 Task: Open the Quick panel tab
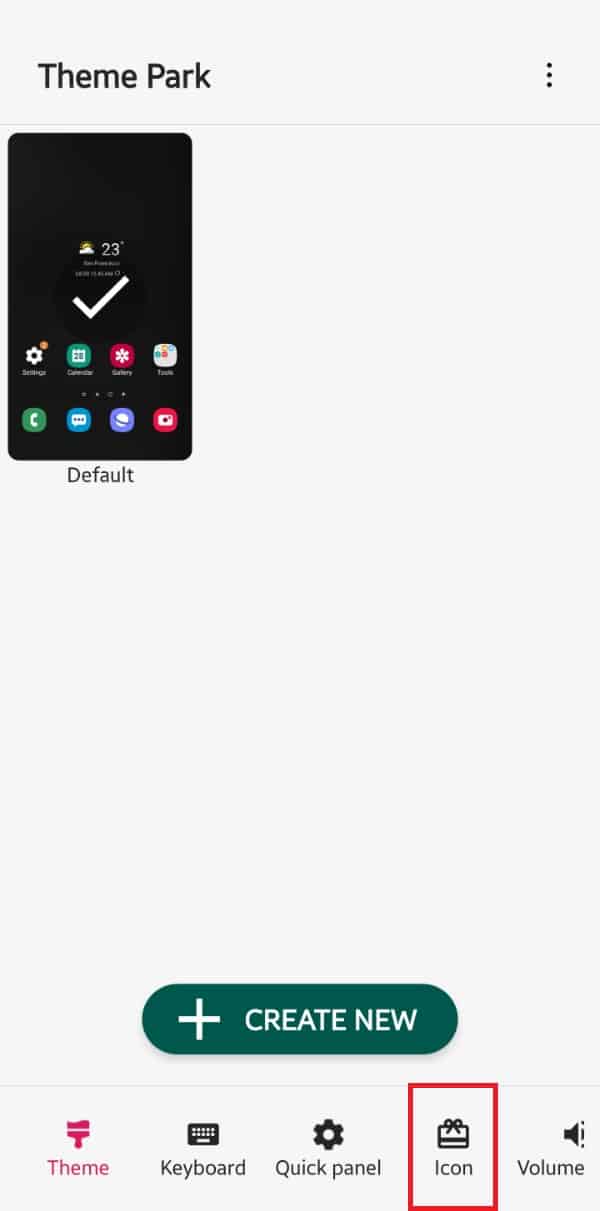tap(328, 1148)
